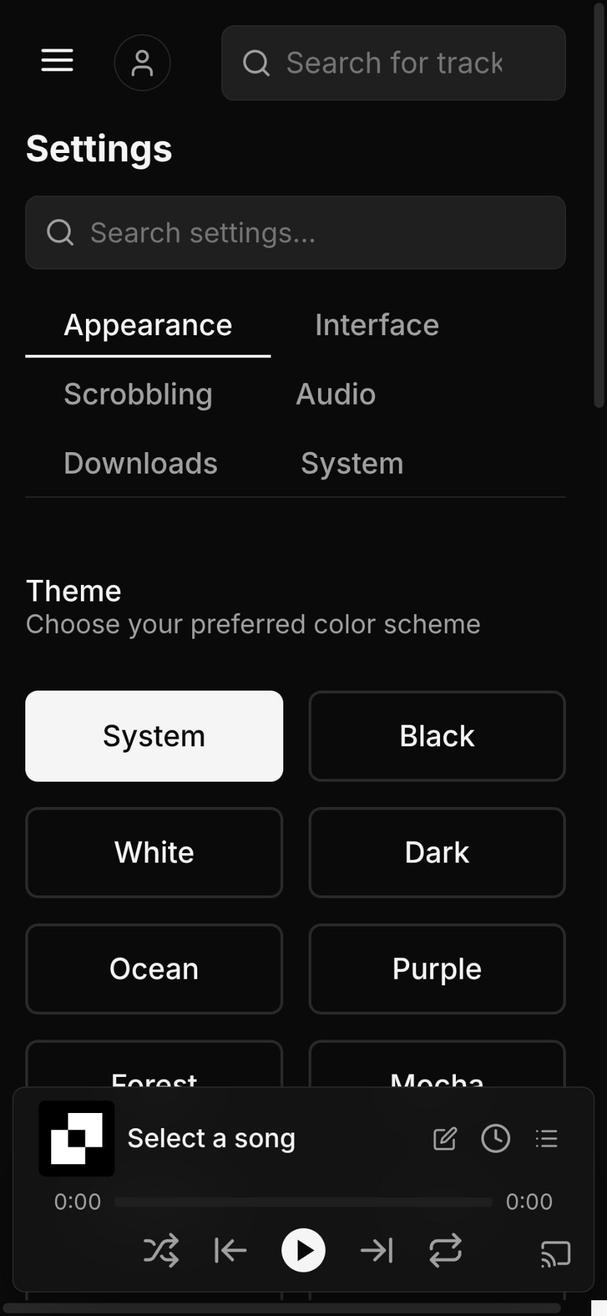Toggle repeat mode
Viewport: 607px width, 1316px height.
click(x=445, y=1250)
